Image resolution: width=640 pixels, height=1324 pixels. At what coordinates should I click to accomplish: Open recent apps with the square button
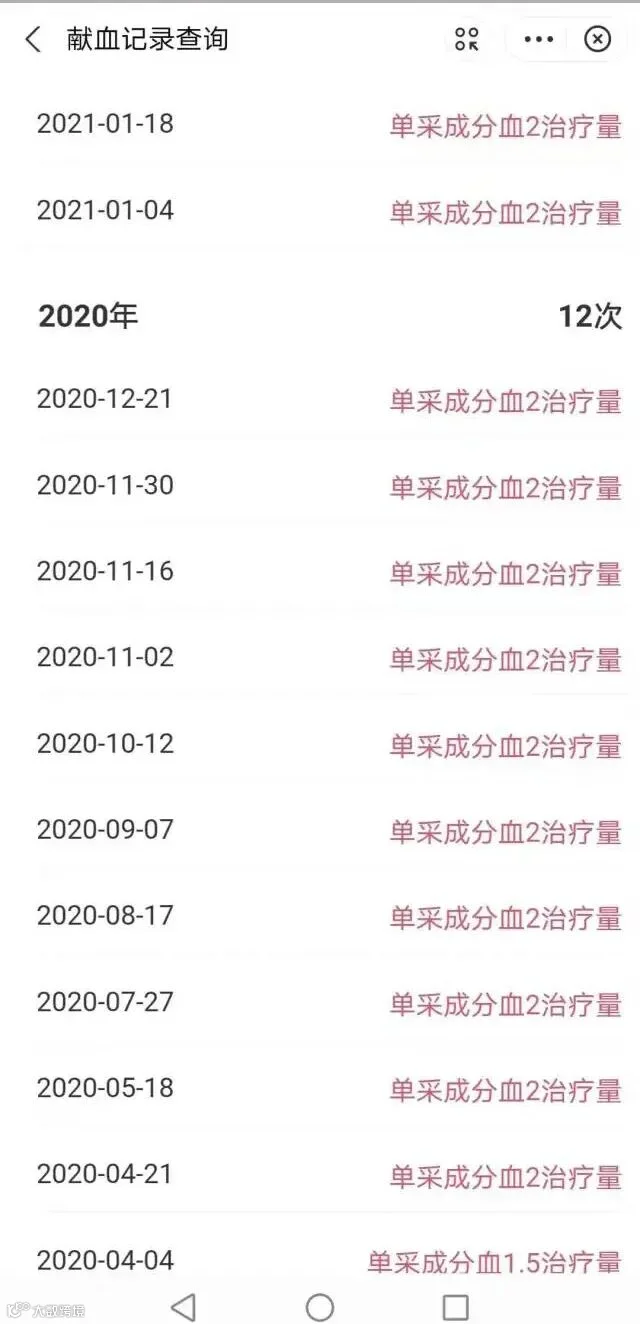pos(456,1306)
